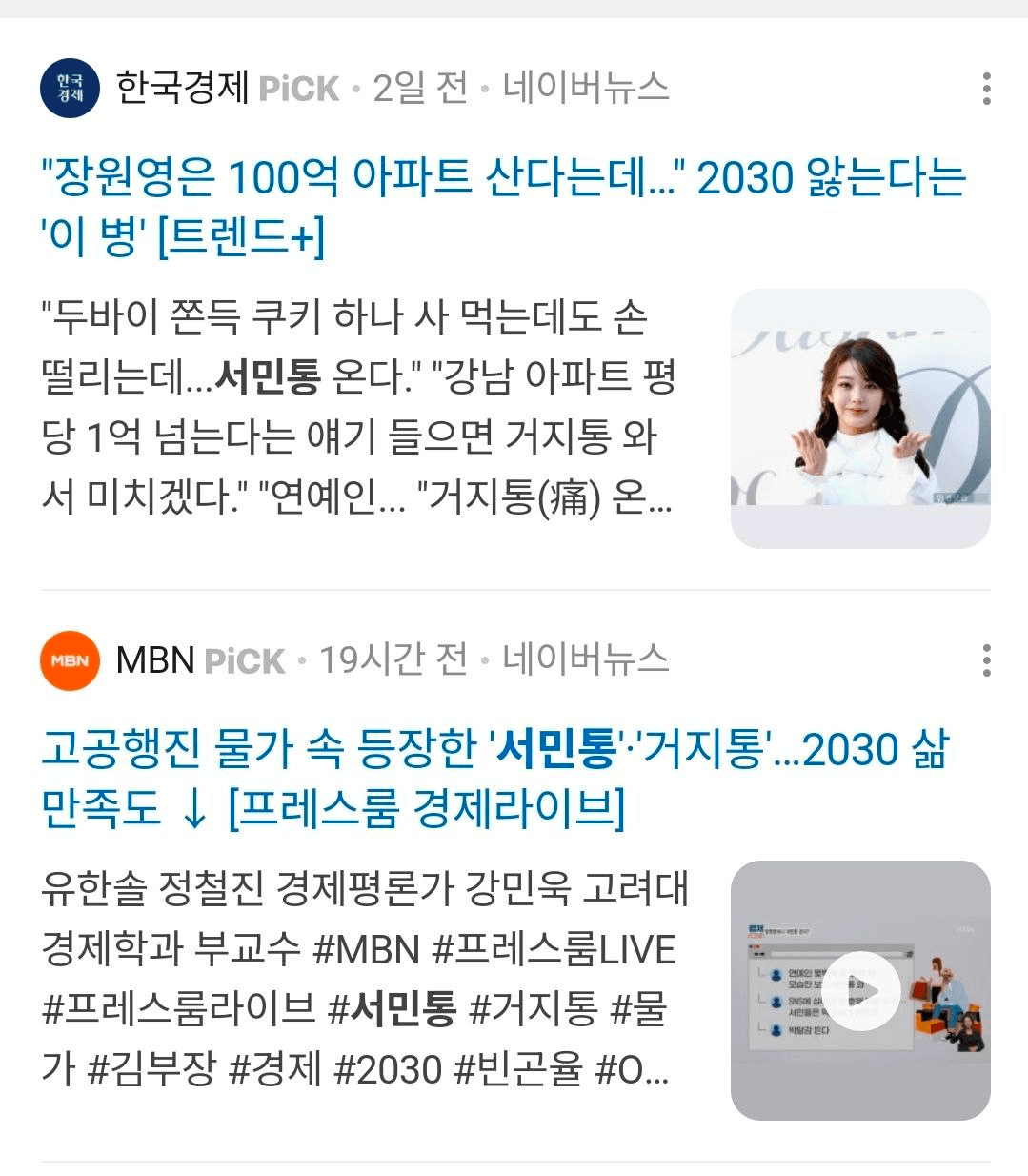Open overflow menu for 한국경제 article
The height and width of the screenshot is (1176, 1028).
tap(986, 89)
